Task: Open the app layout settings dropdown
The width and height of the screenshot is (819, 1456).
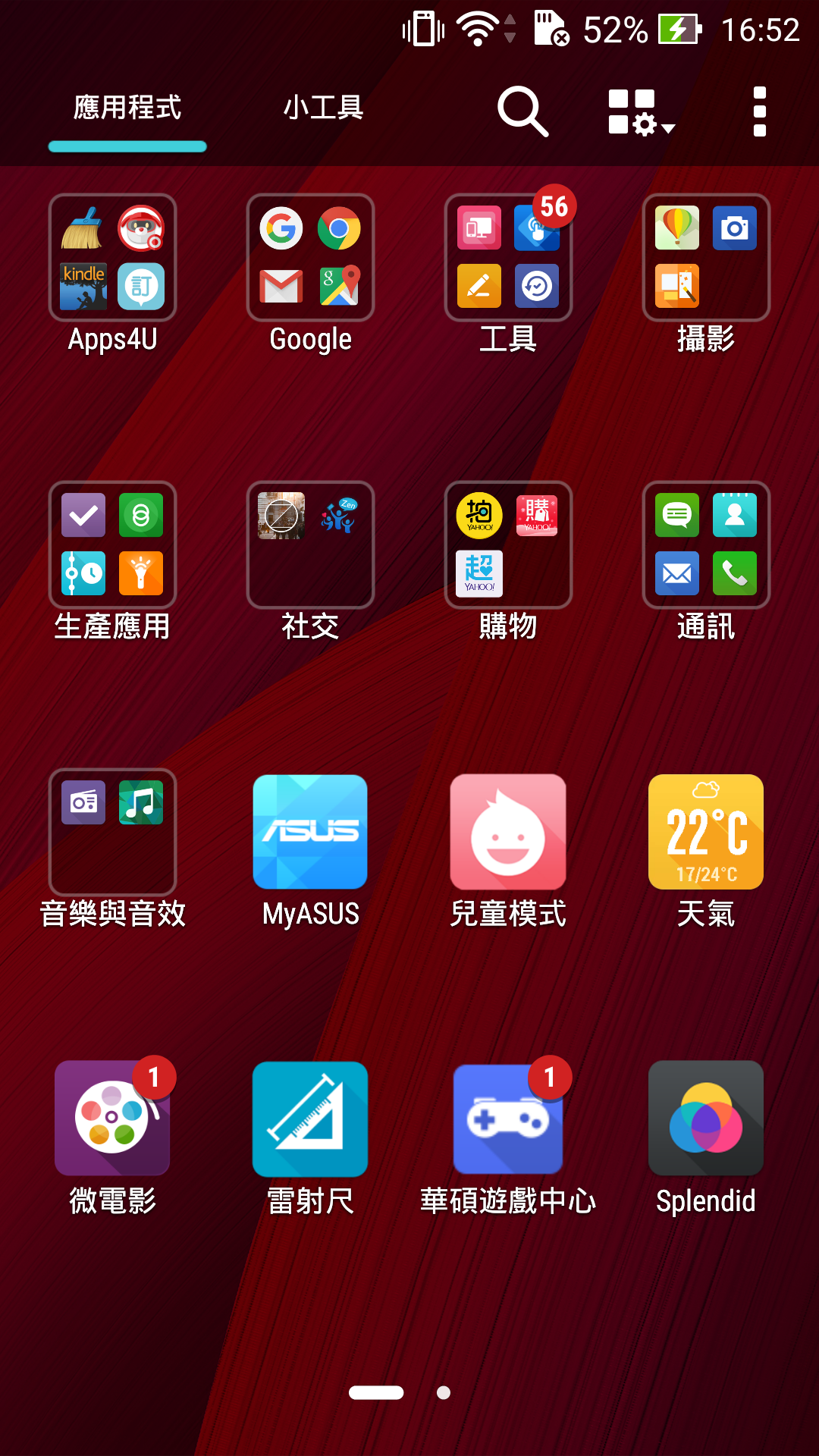Action: coord(640,112)
